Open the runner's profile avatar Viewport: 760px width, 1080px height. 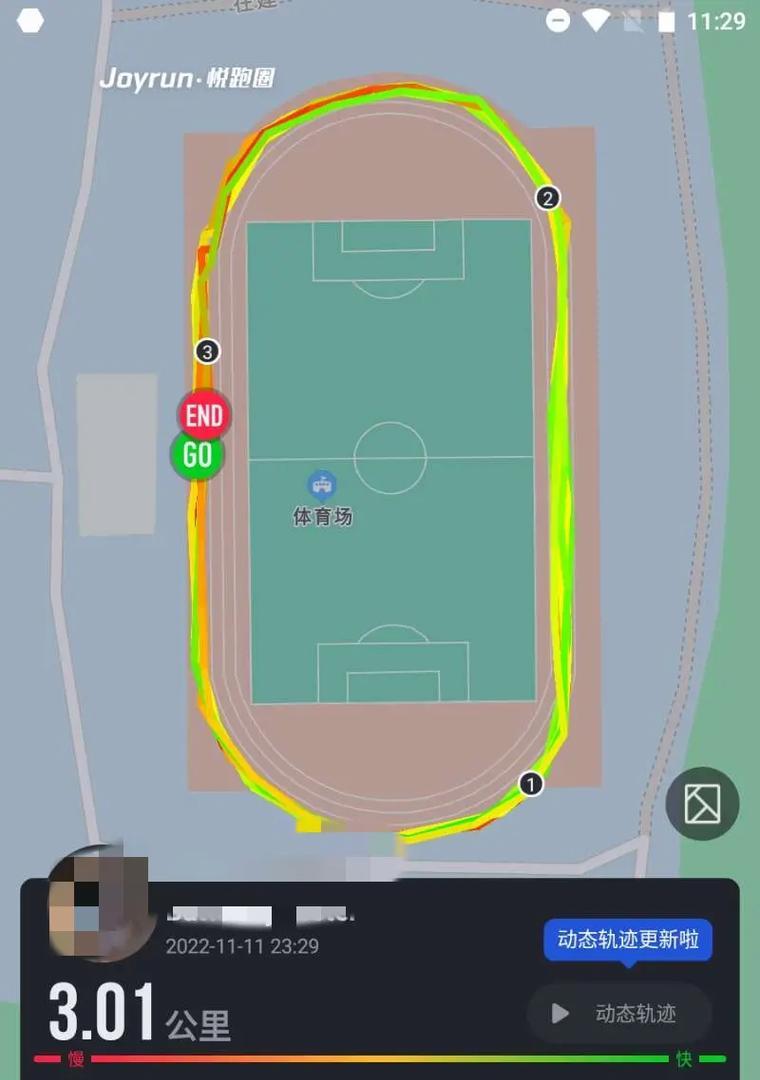pyautogui.click(x=97, y=902)
